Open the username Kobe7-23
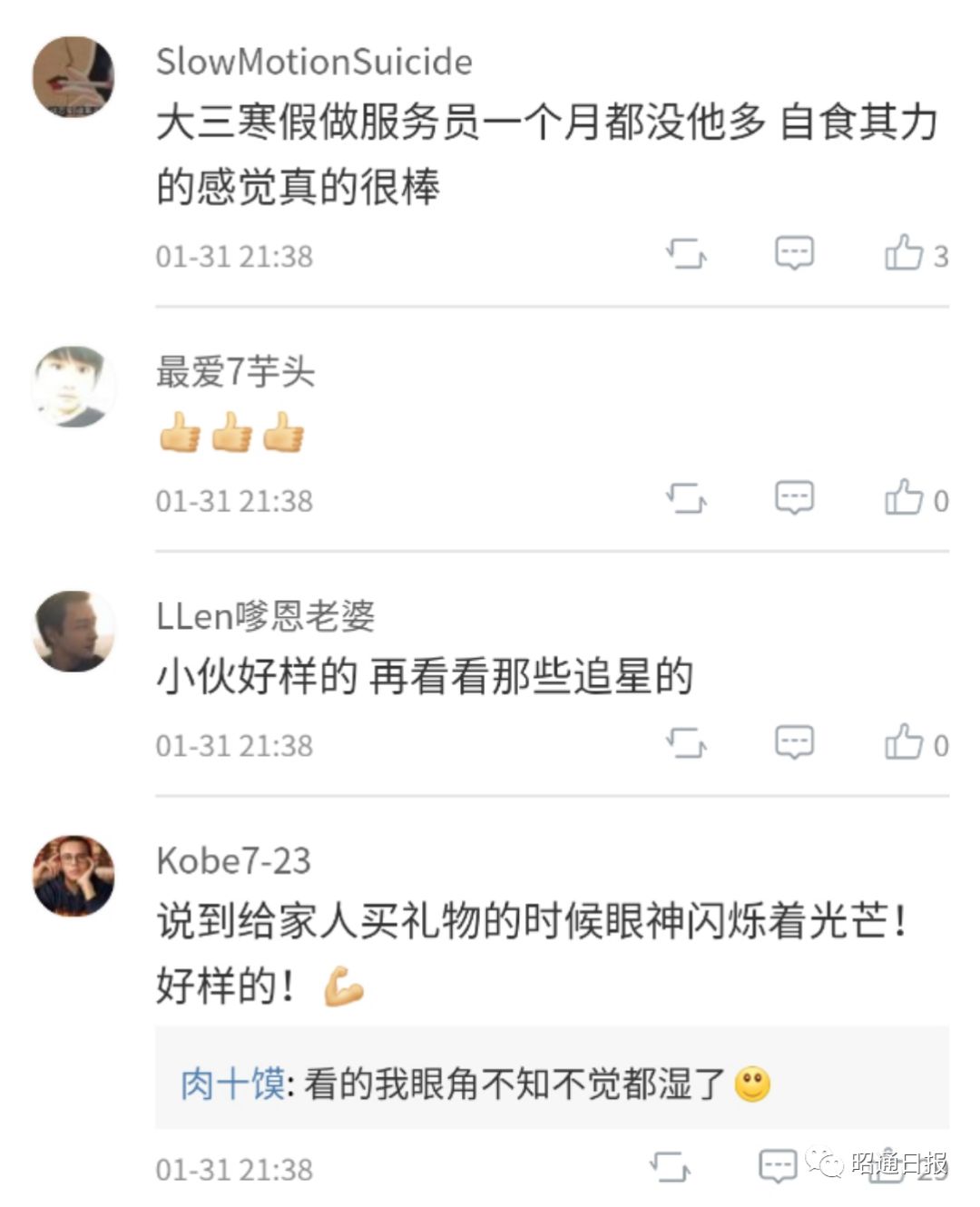This screenshot has width=980, height=1207. pos(233,860)
